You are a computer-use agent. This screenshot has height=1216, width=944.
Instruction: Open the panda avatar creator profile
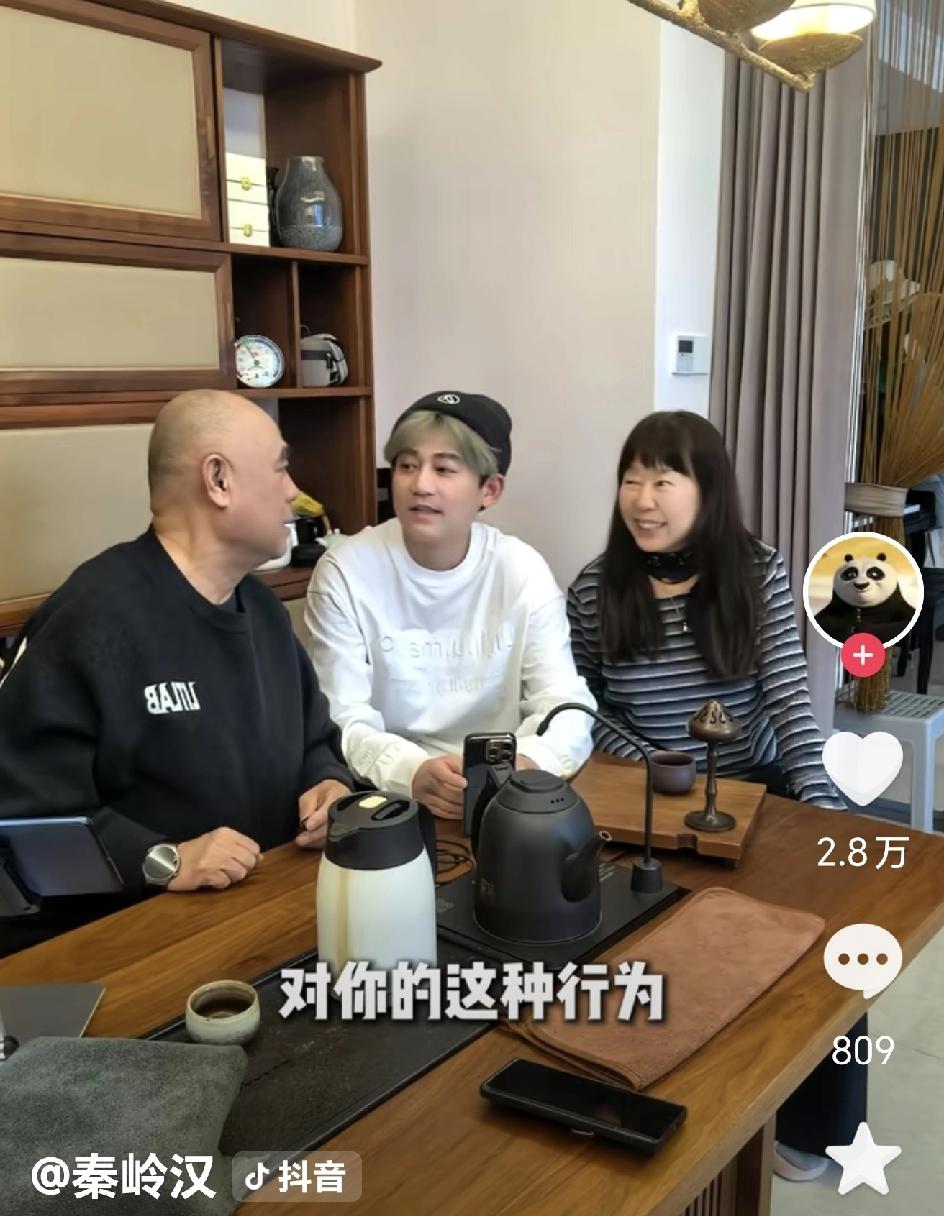point(862,590)
